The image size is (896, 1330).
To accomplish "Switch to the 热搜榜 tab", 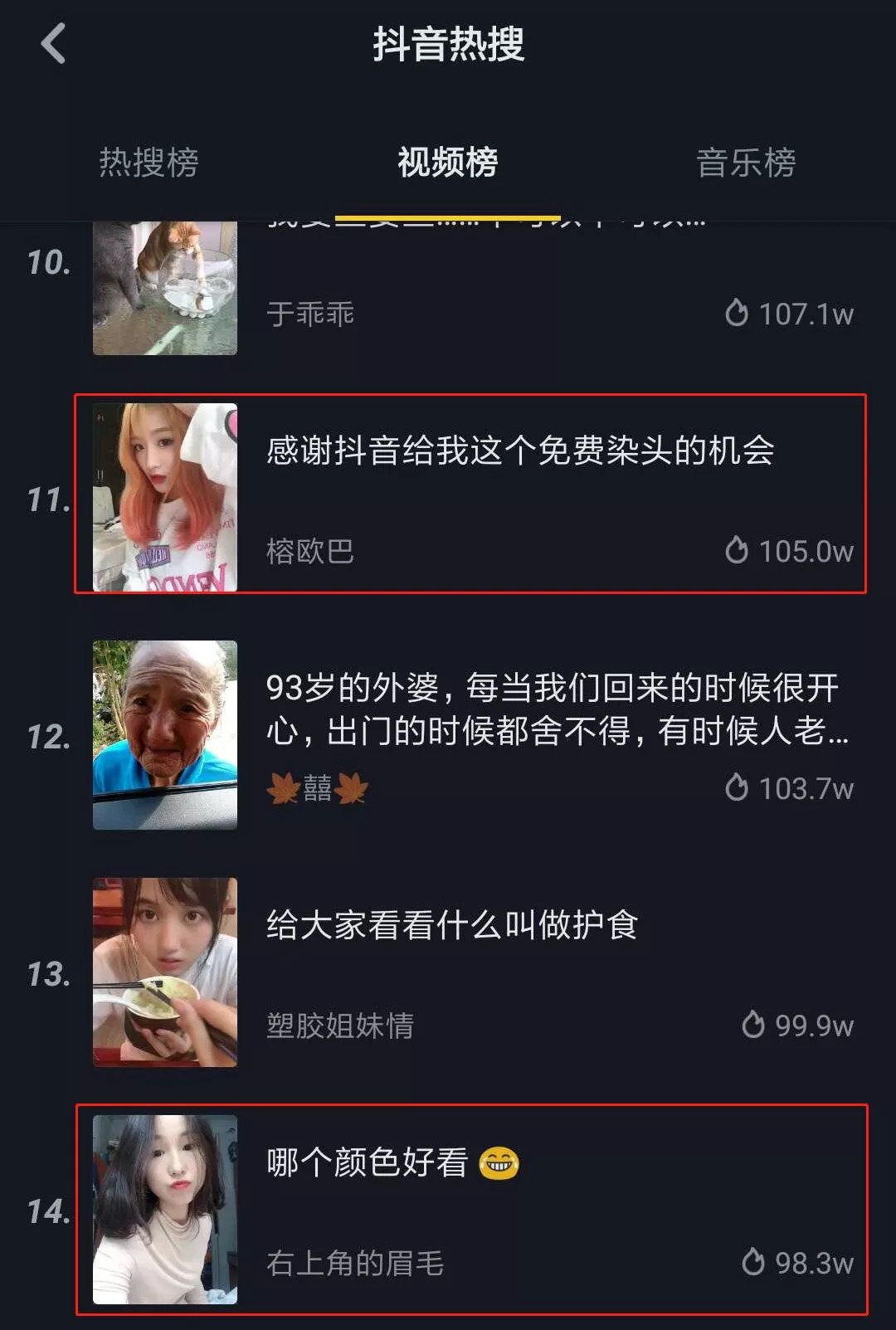I will (x=149, y=163).
